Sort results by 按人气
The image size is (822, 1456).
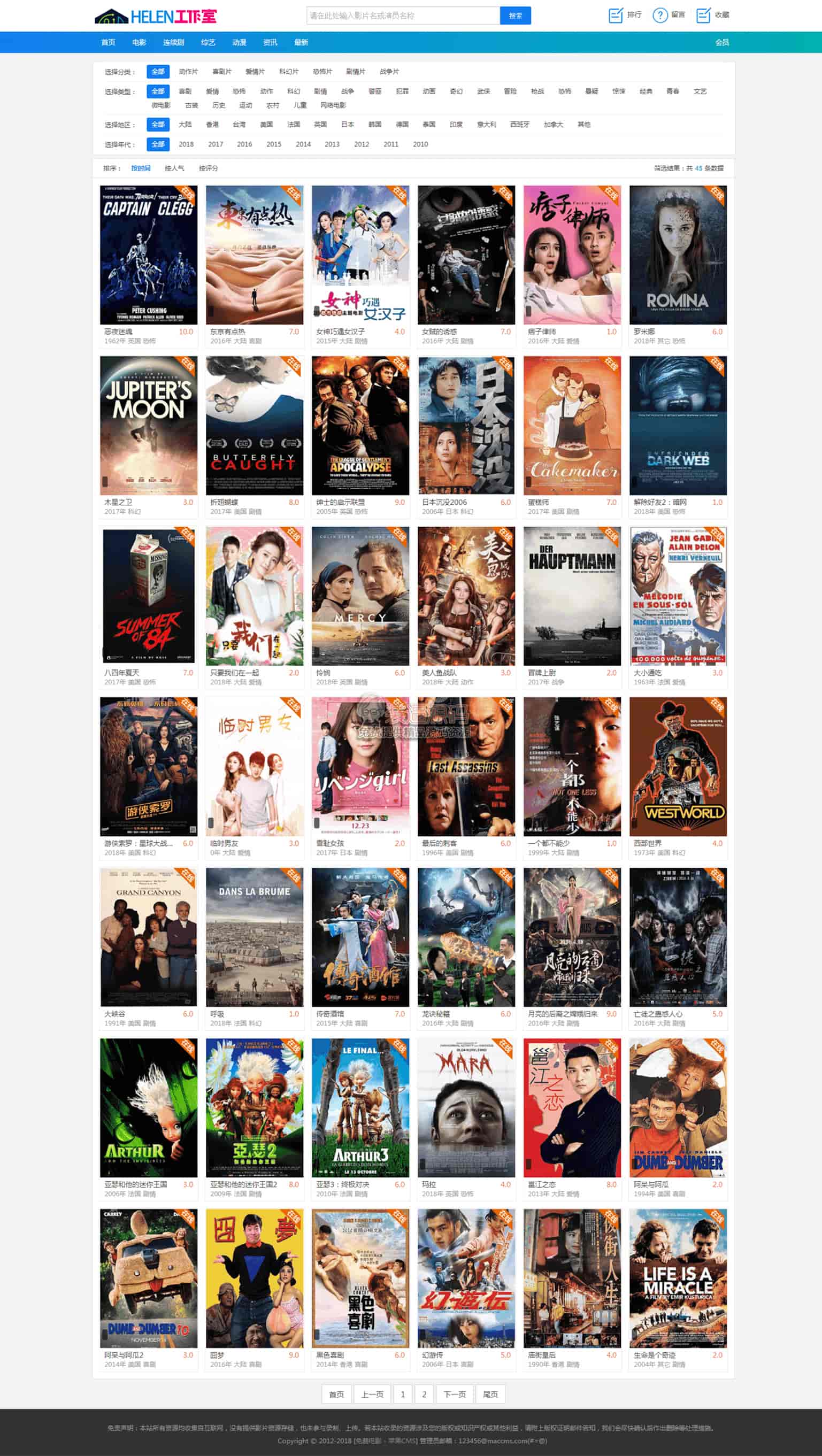(174, 168)
